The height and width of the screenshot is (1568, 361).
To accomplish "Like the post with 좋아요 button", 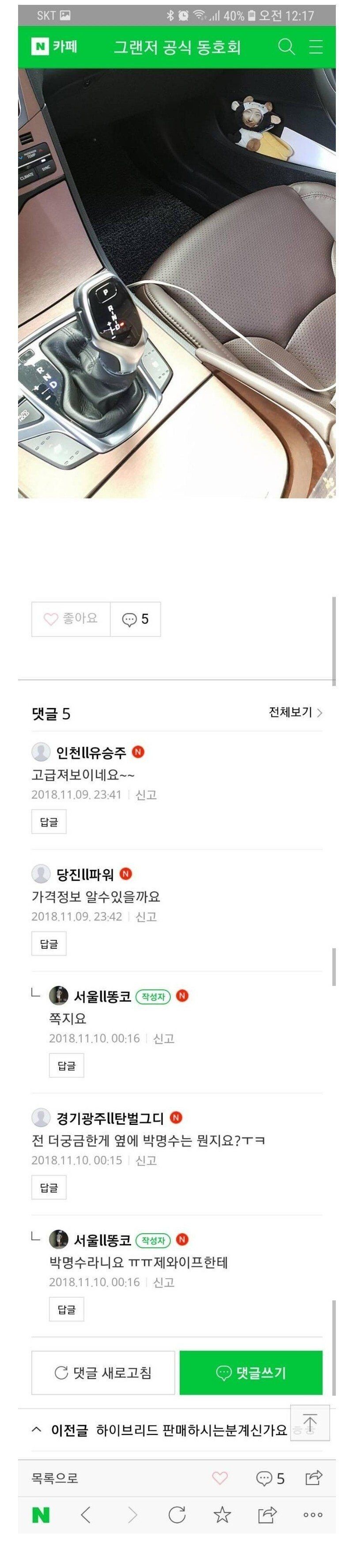I will point(71,619).
